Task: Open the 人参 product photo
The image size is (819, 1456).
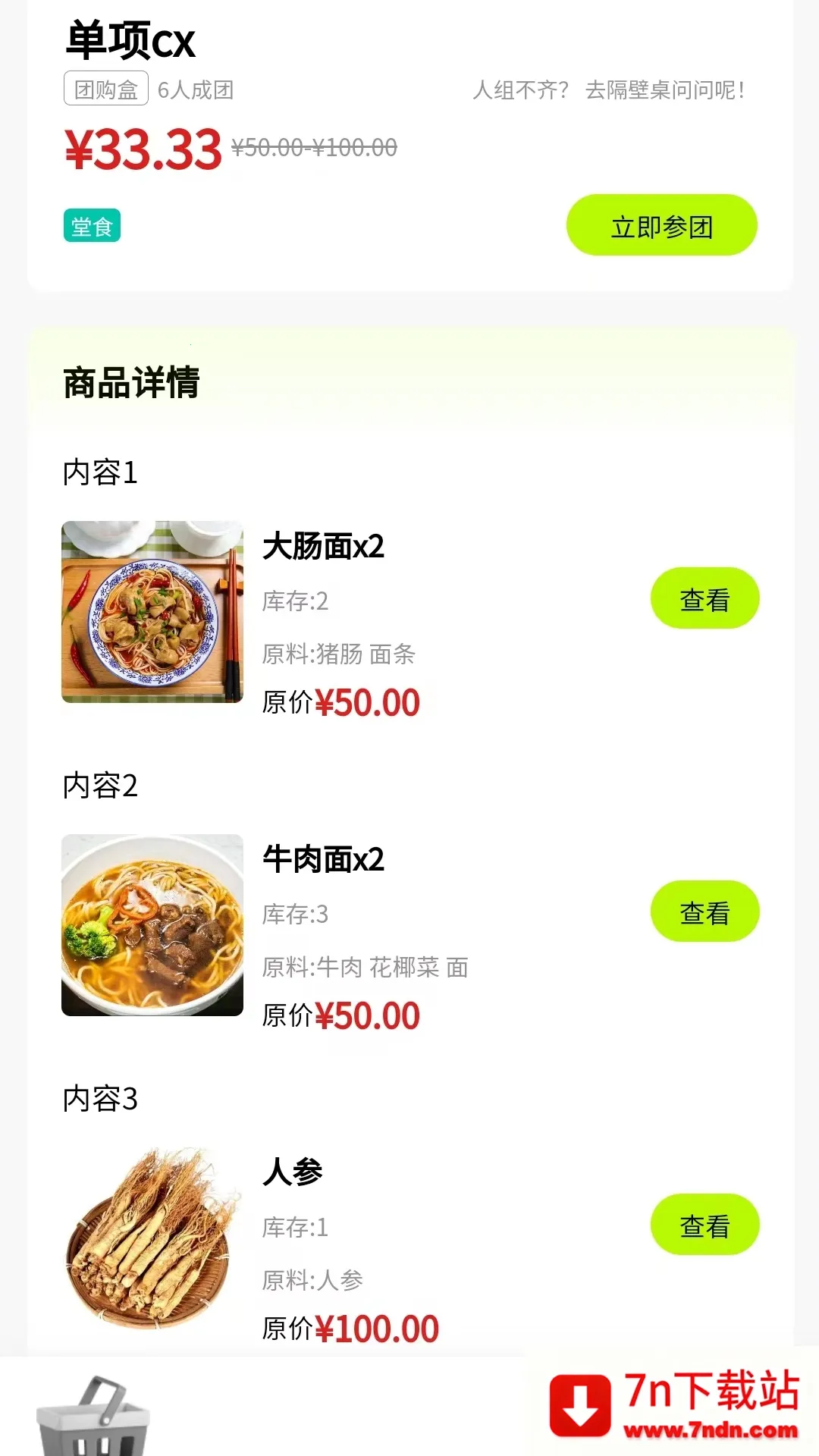Action: (152, 1238)
